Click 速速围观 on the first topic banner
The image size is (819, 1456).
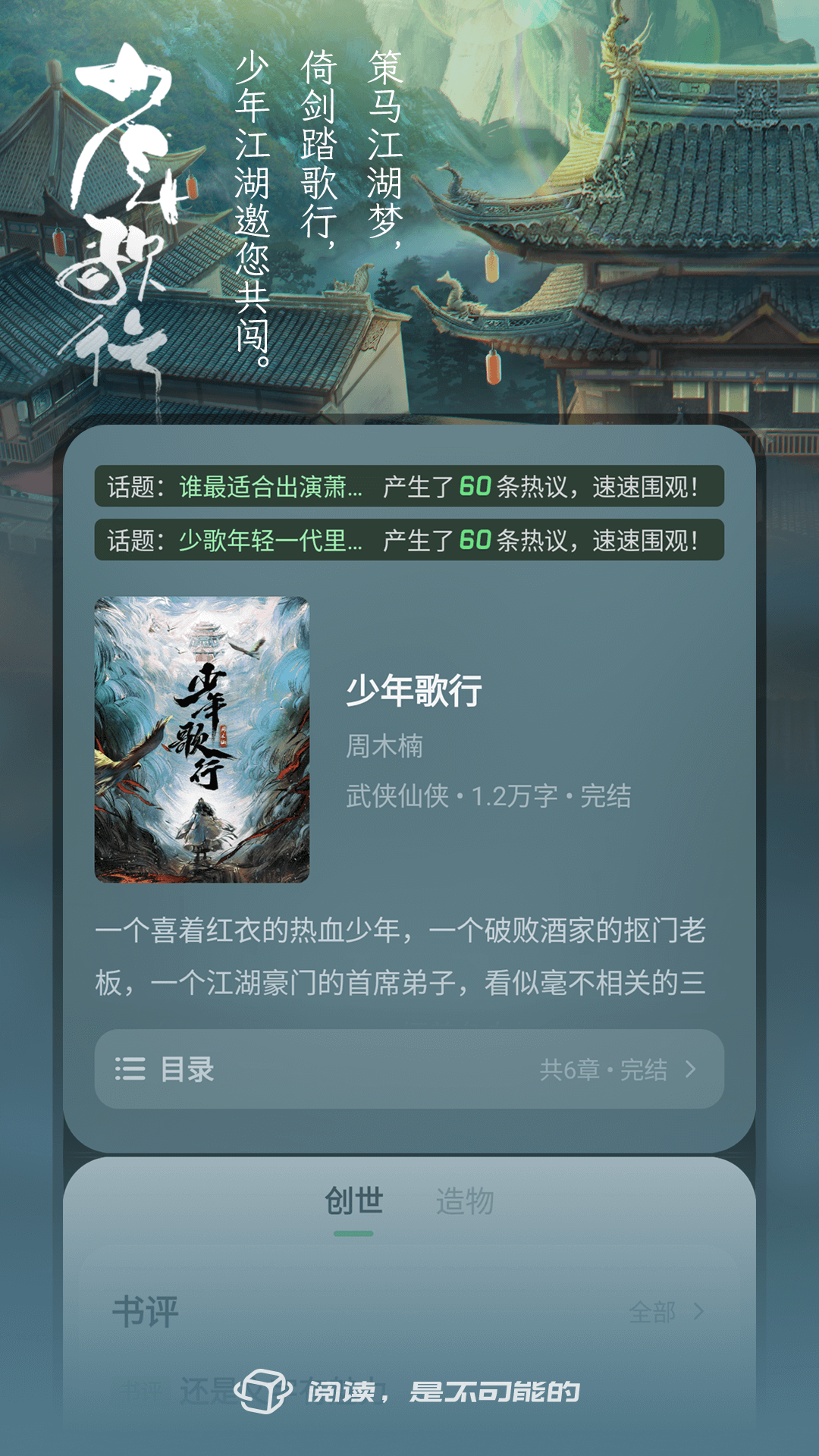641,488
